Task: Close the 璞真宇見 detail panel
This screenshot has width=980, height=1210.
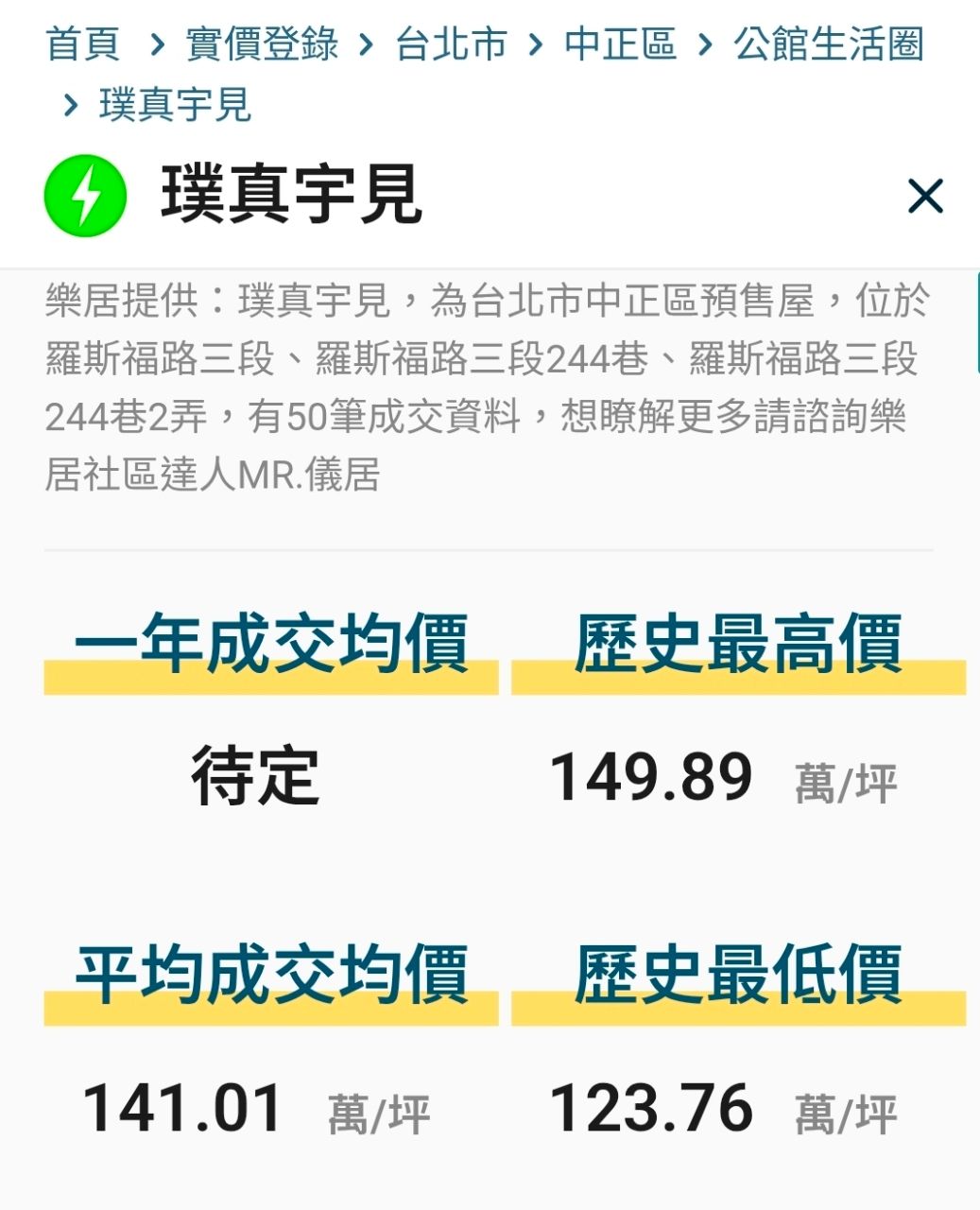Action: point(924,197)
